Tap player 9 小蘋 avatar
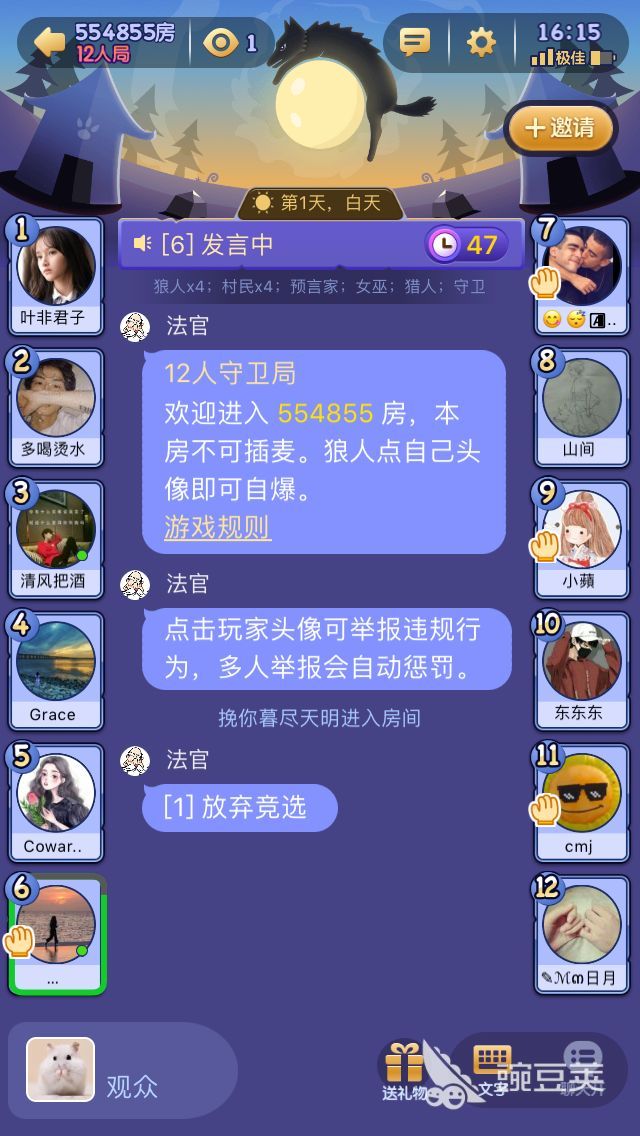 [x=582, y=530]
